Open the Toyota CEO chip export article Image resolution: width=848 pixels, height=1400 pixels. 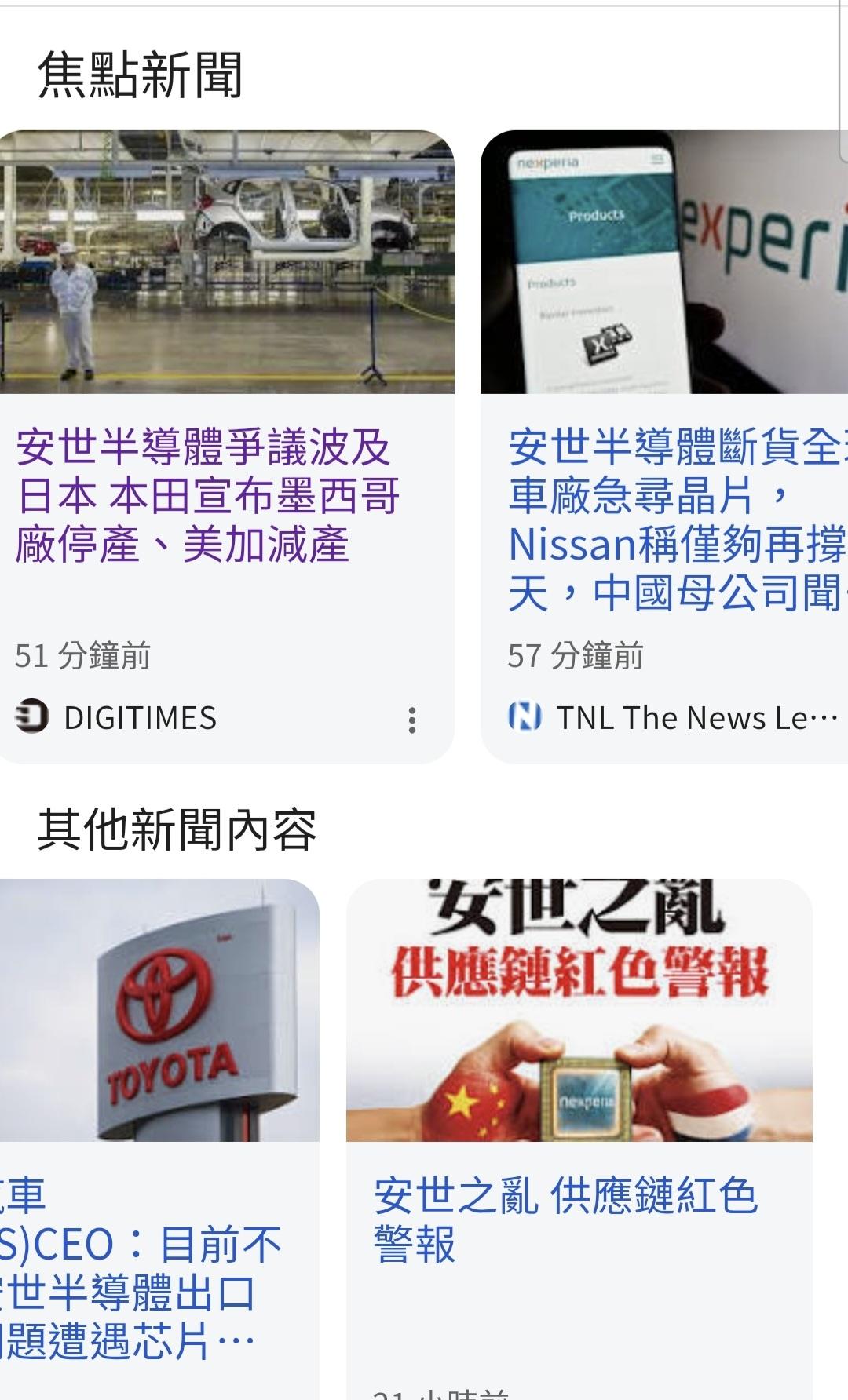[141, 1268]
